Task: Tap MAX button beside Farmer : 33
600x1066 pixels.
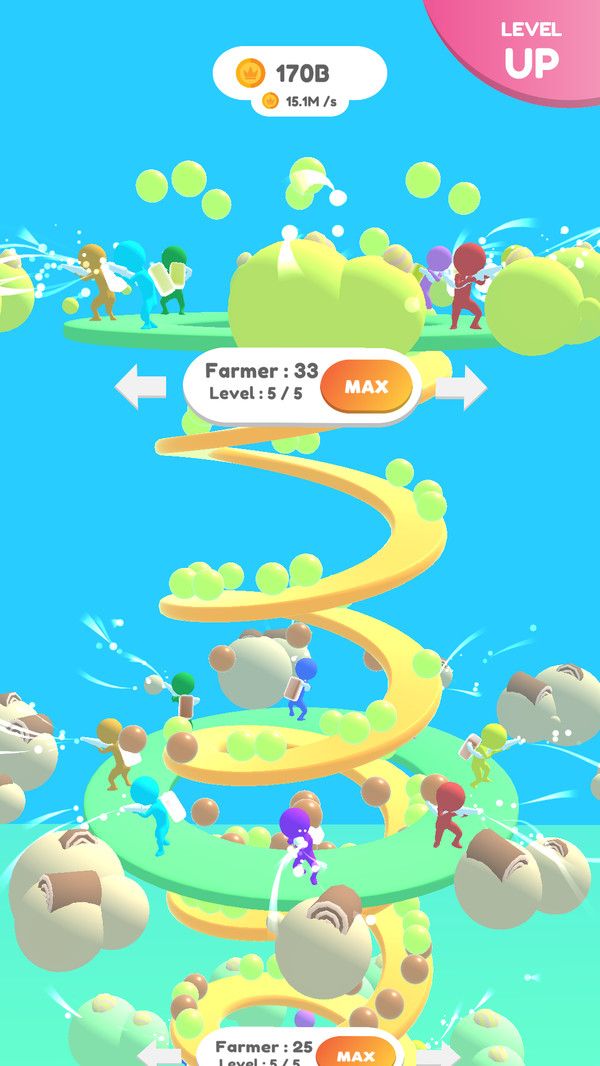Action: 366,386
